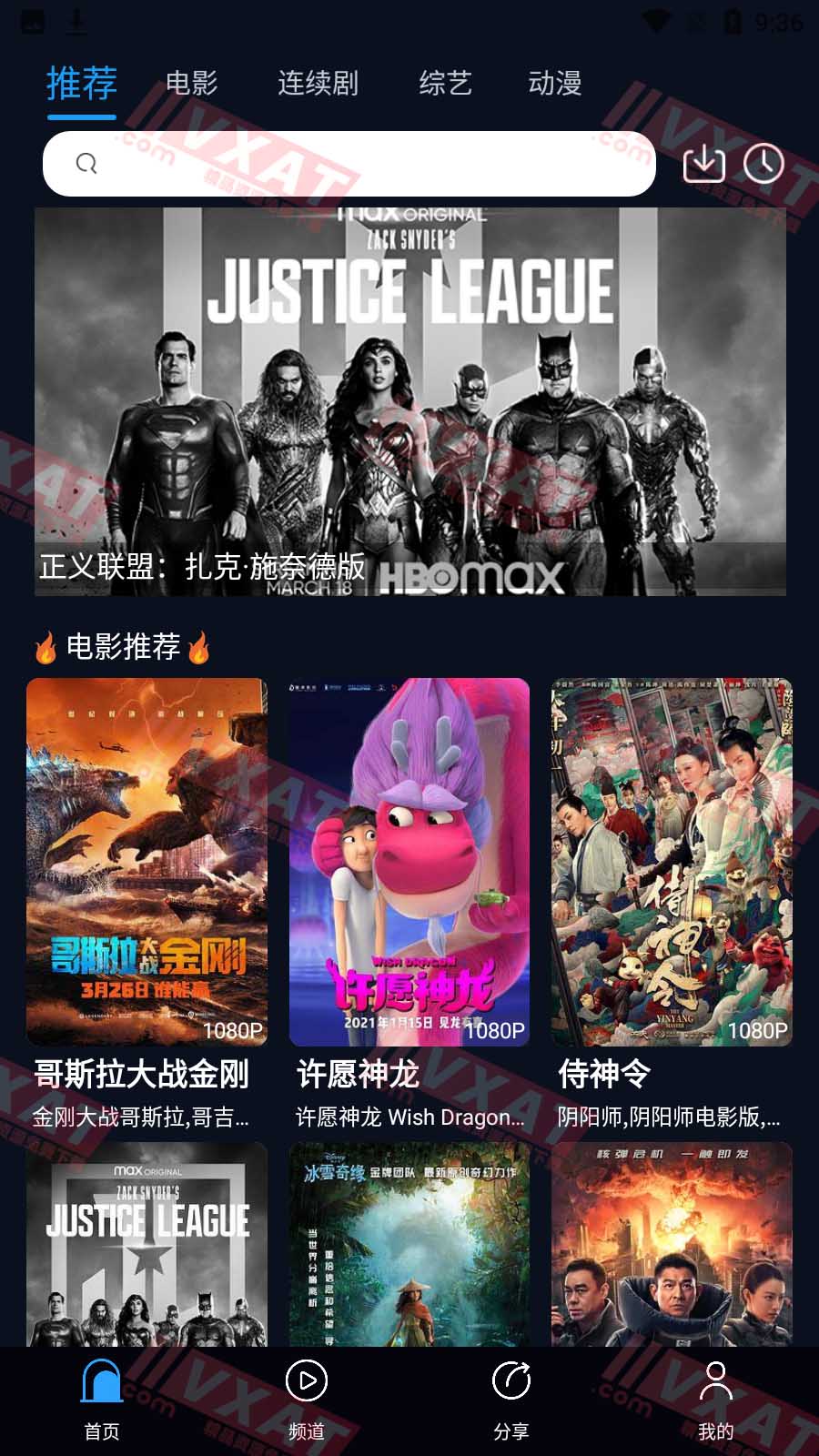This screenshot has width=819, height=1456.
Task: Open the 连续剧 tab
Action: [x=318, y=84]
